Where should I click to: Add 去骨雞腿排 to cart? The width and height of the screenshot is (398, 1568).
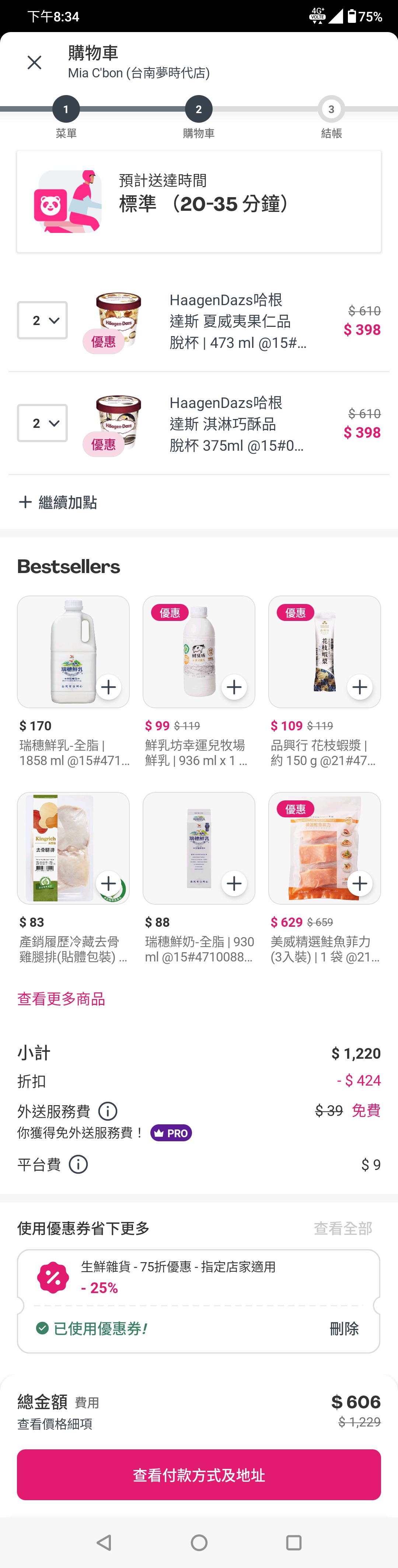tap(108, 884)
